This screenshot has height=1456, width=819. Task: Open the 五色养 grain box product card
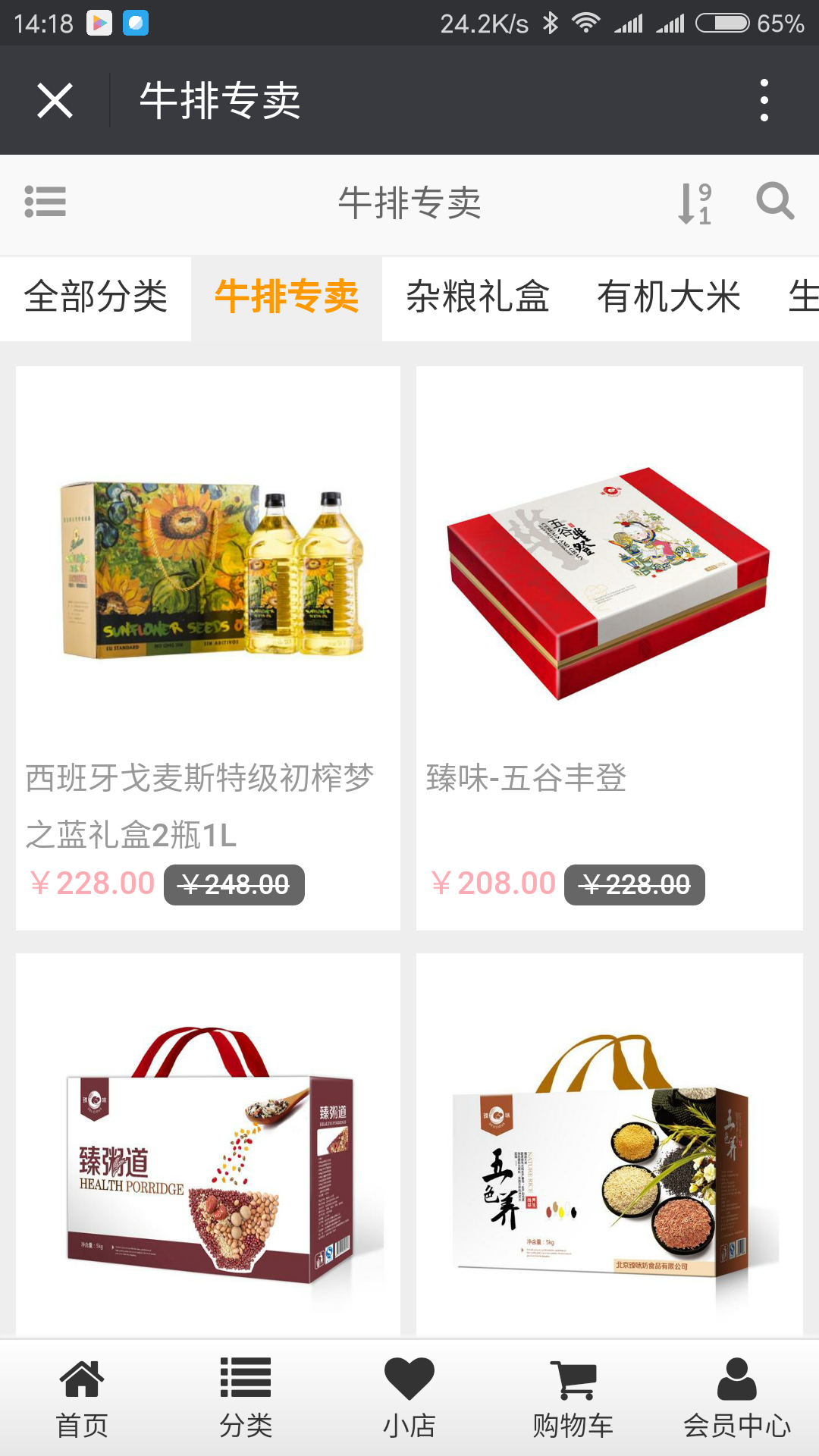click(x=609, y=1153)
